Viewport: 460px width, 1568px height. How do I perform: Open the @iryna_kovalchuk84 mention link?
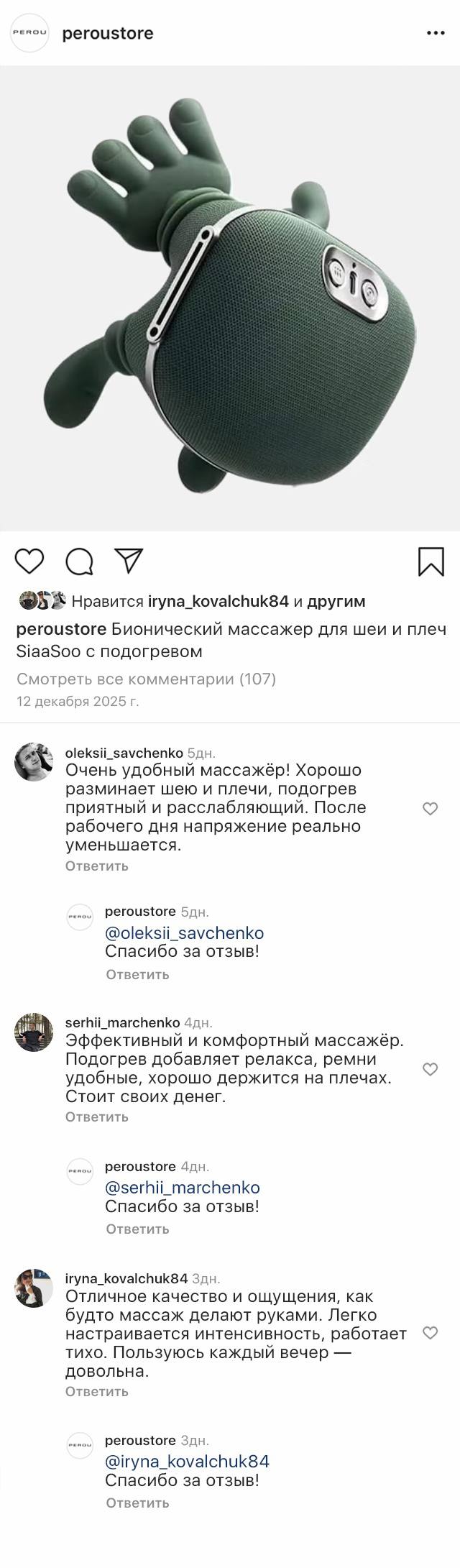pyautogui.click(x=188, y=1462)
